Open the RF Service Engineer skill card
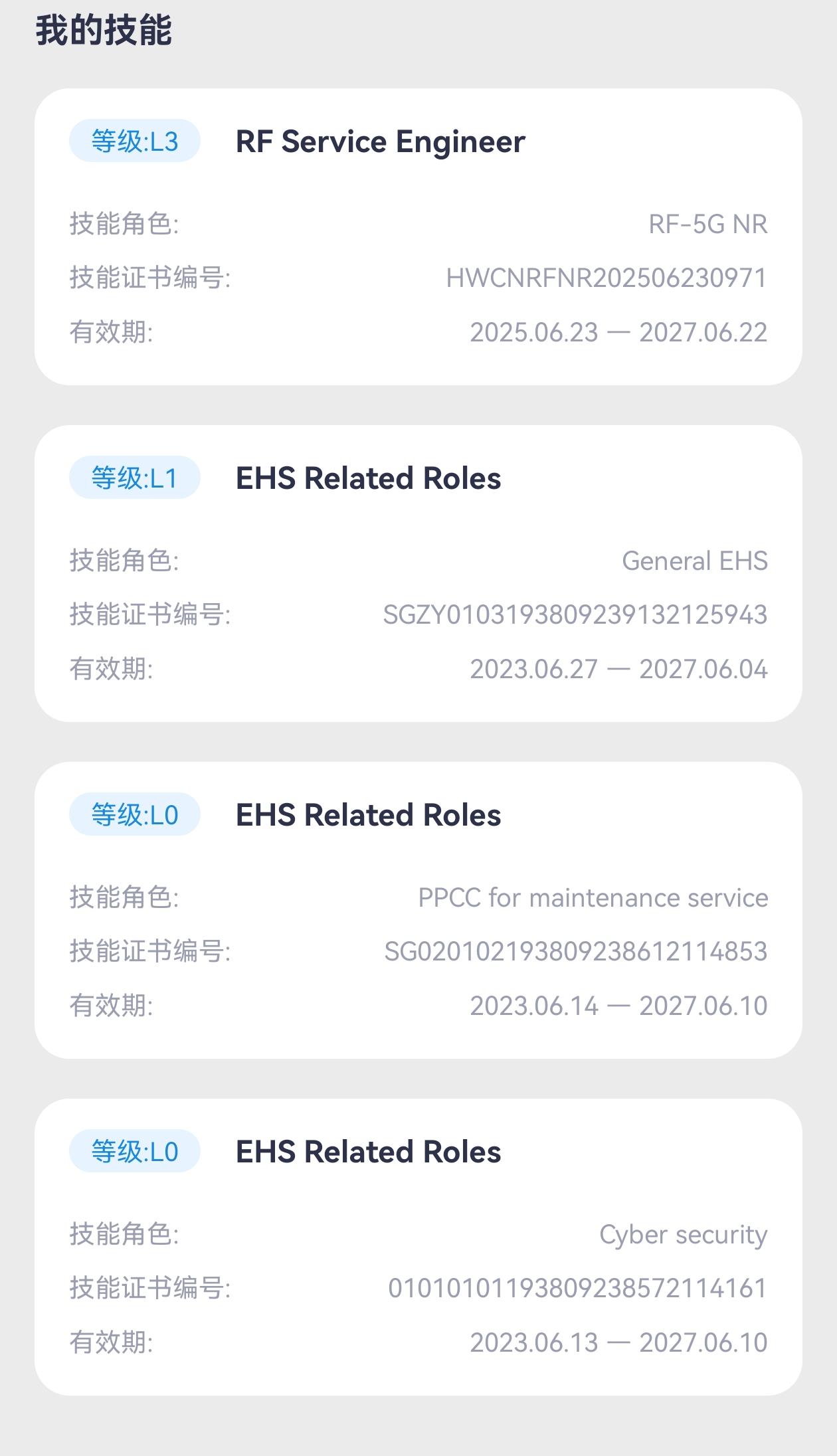837x1456 pixels. 418,236
